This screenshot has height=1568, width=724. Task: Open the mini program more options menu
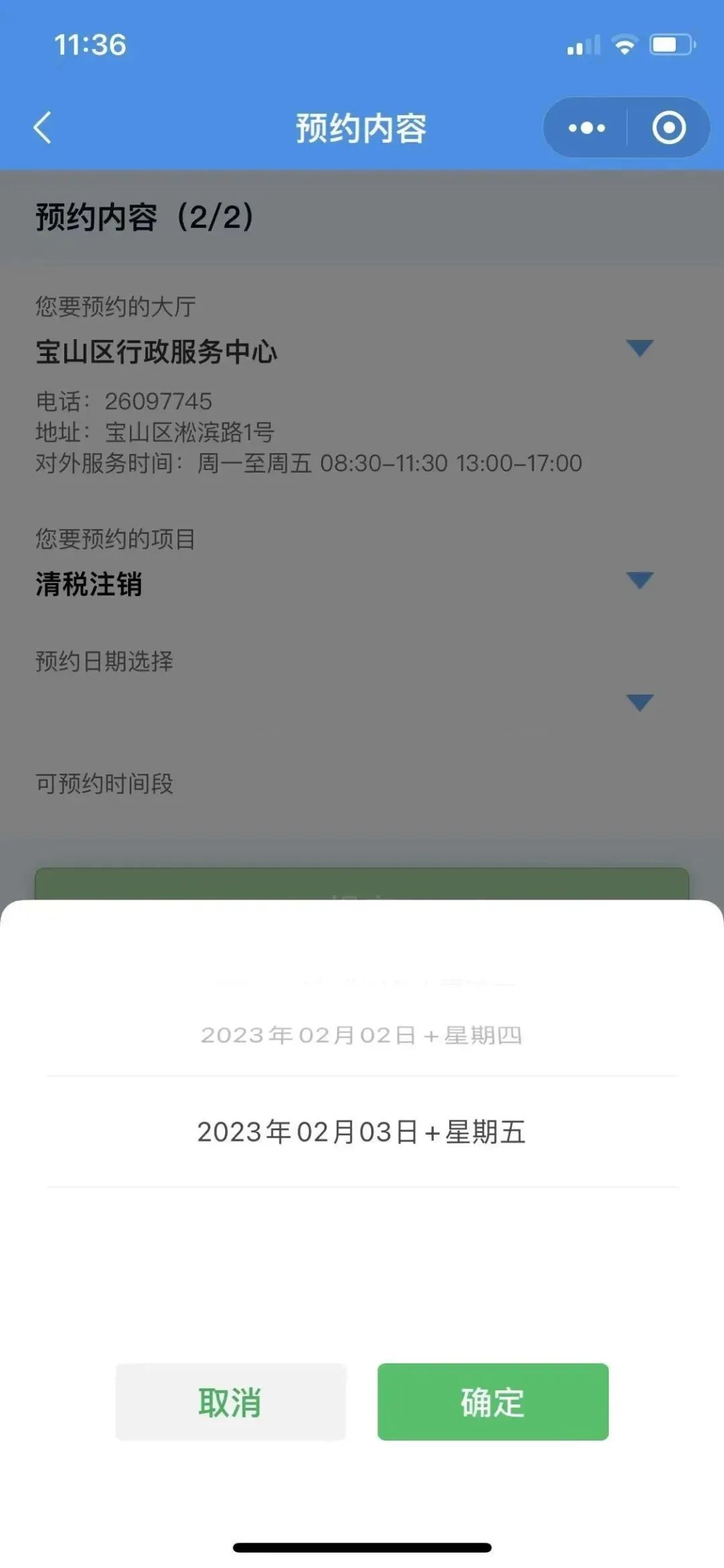(587, 127)
